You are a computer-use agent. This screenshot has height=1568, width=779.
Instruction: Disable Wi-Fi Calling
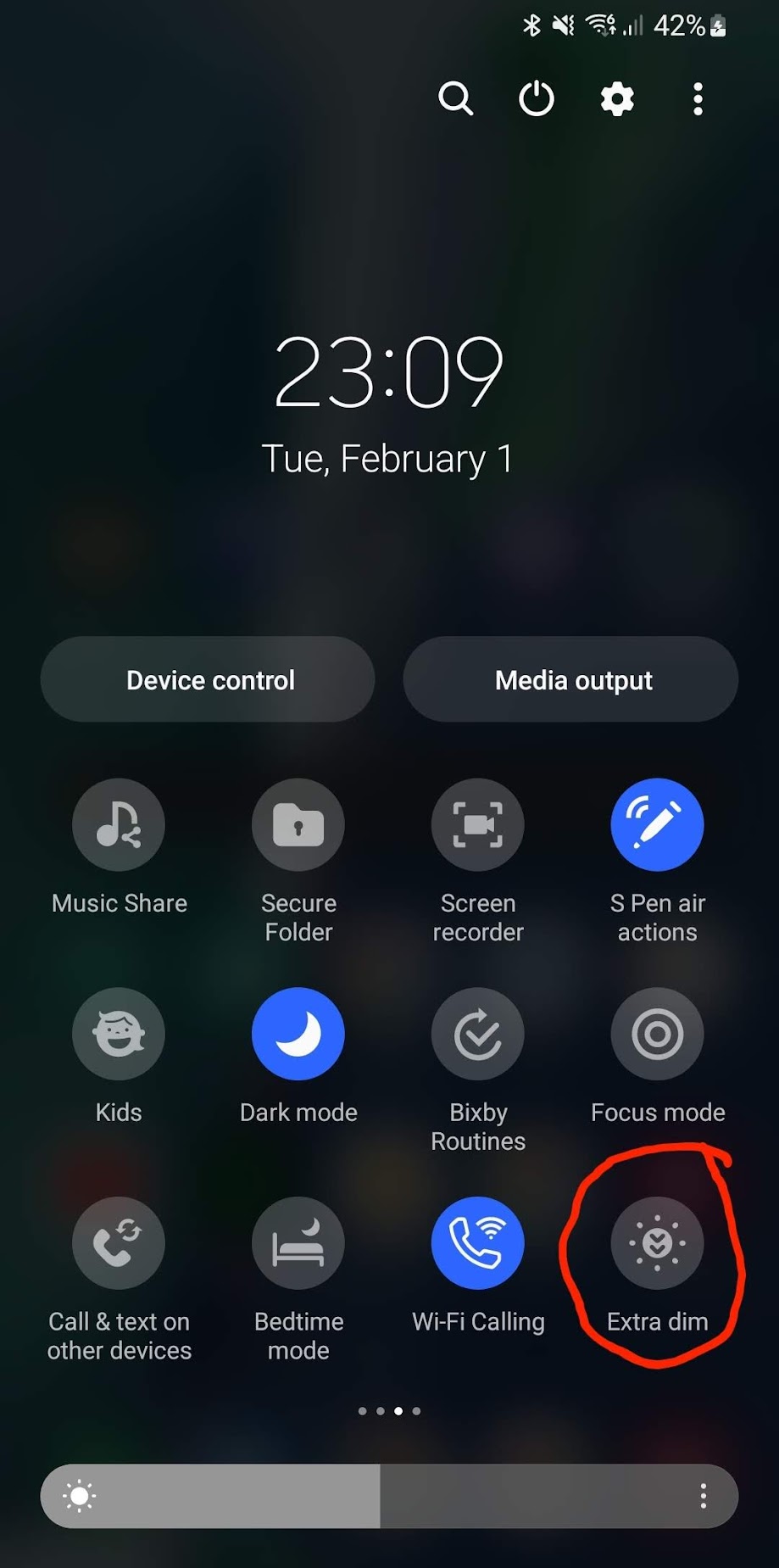coord(478,1243)
